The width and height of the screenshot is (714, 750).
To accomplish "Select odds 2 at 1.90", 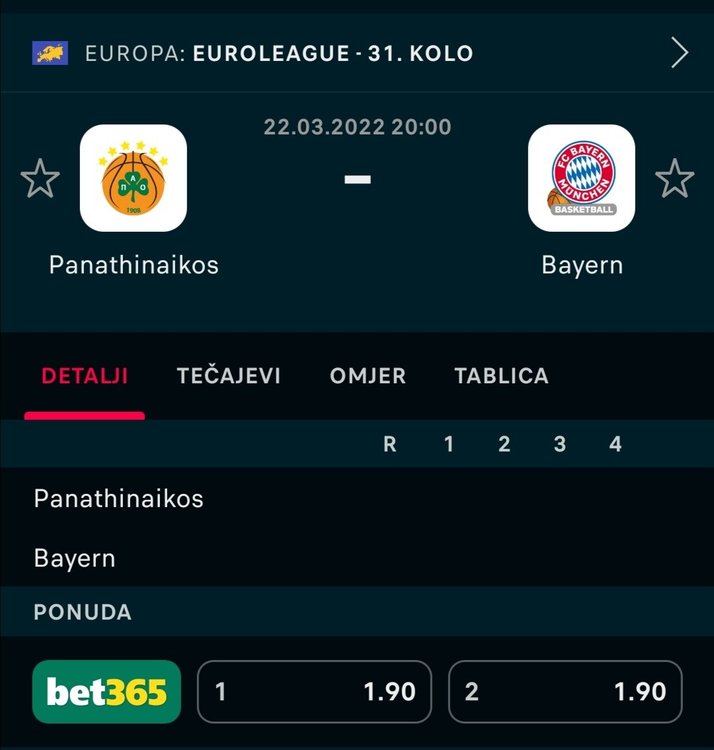I will pos(565,692).
